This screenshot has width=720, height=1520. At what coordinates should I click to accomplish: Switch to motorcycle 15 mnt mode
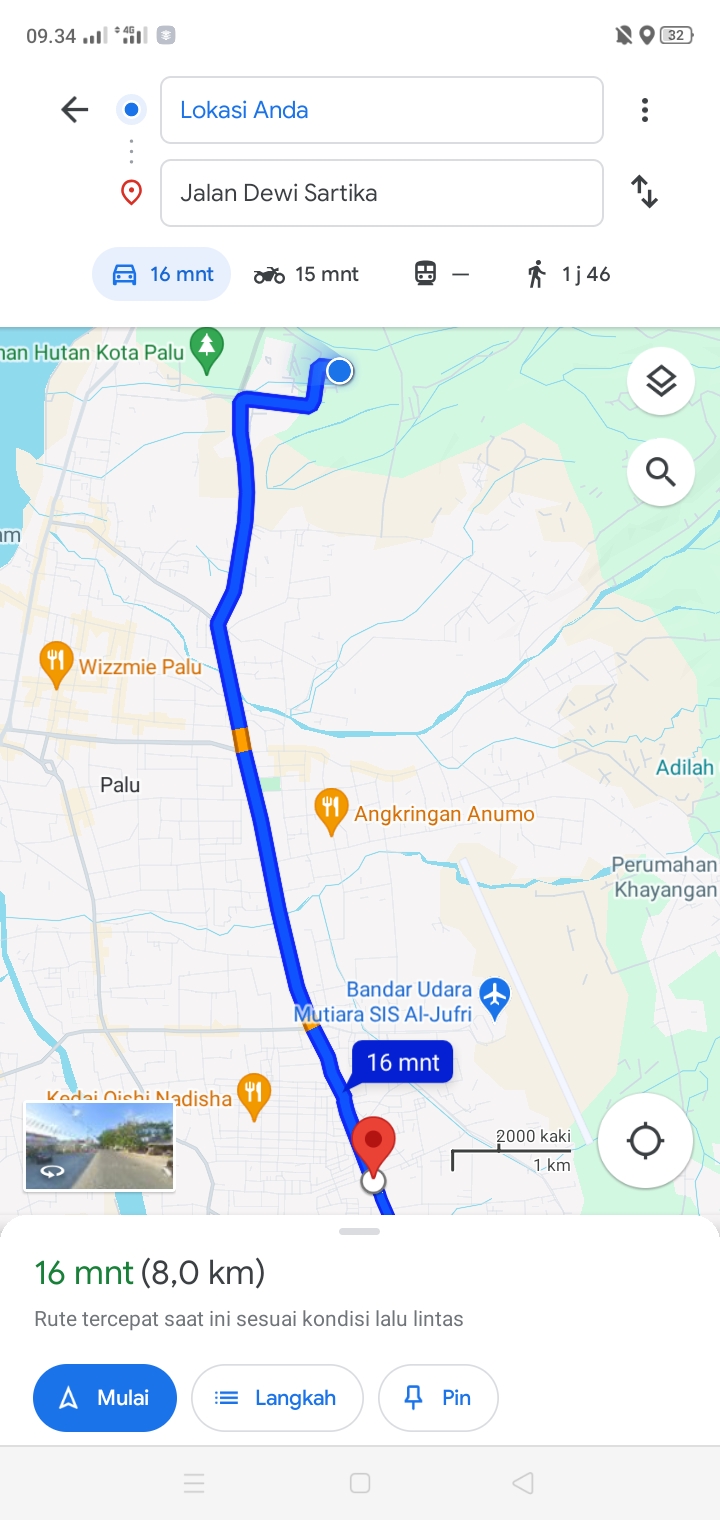(x=306, y=274)
